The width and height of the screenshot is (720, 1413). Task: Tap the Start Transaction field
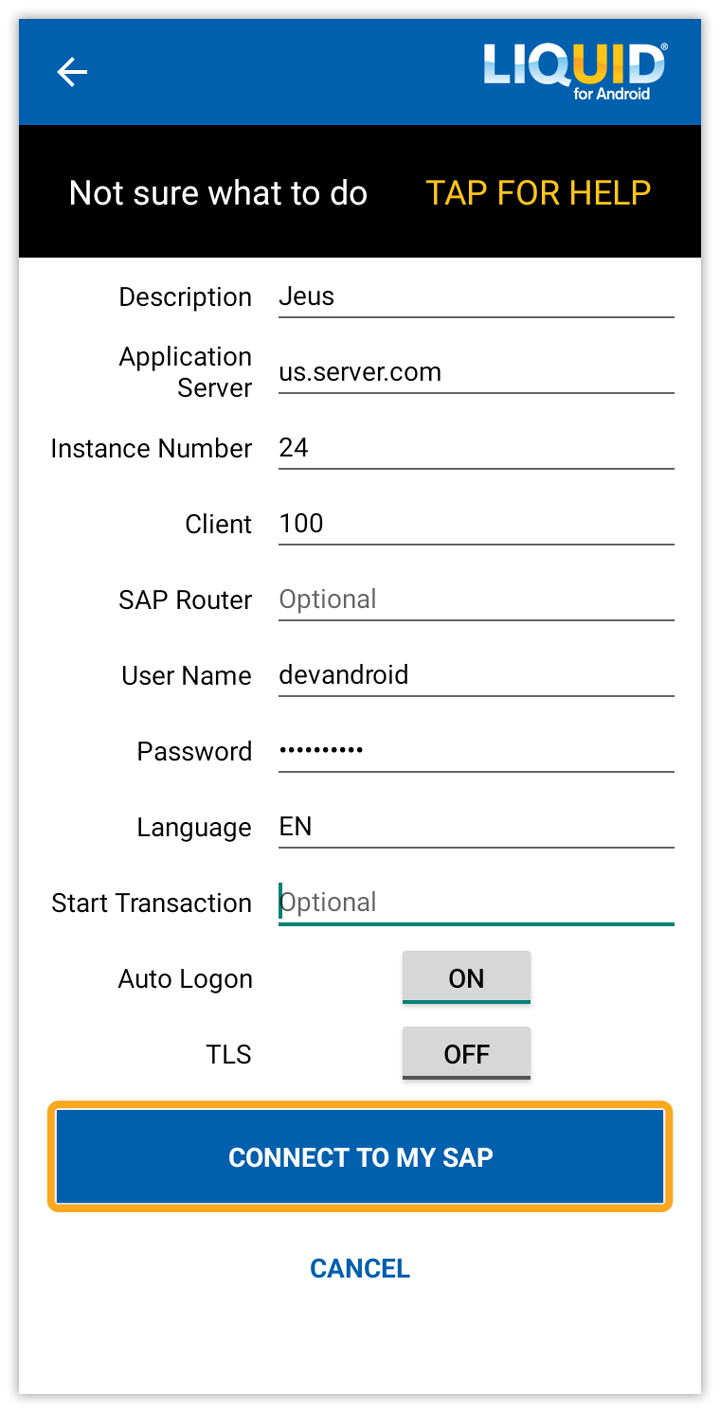point(476,902)
